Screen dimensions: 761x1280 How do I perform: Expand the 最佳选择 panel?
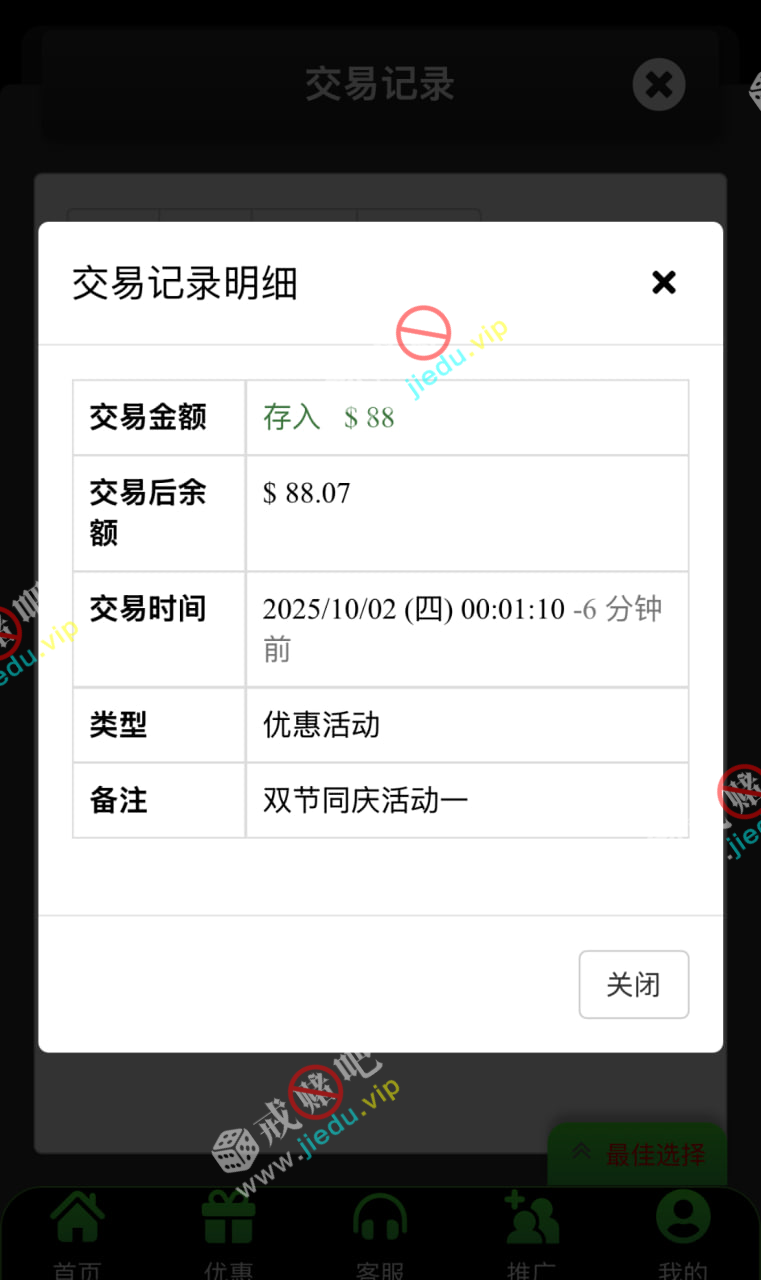coord(638,1154)
